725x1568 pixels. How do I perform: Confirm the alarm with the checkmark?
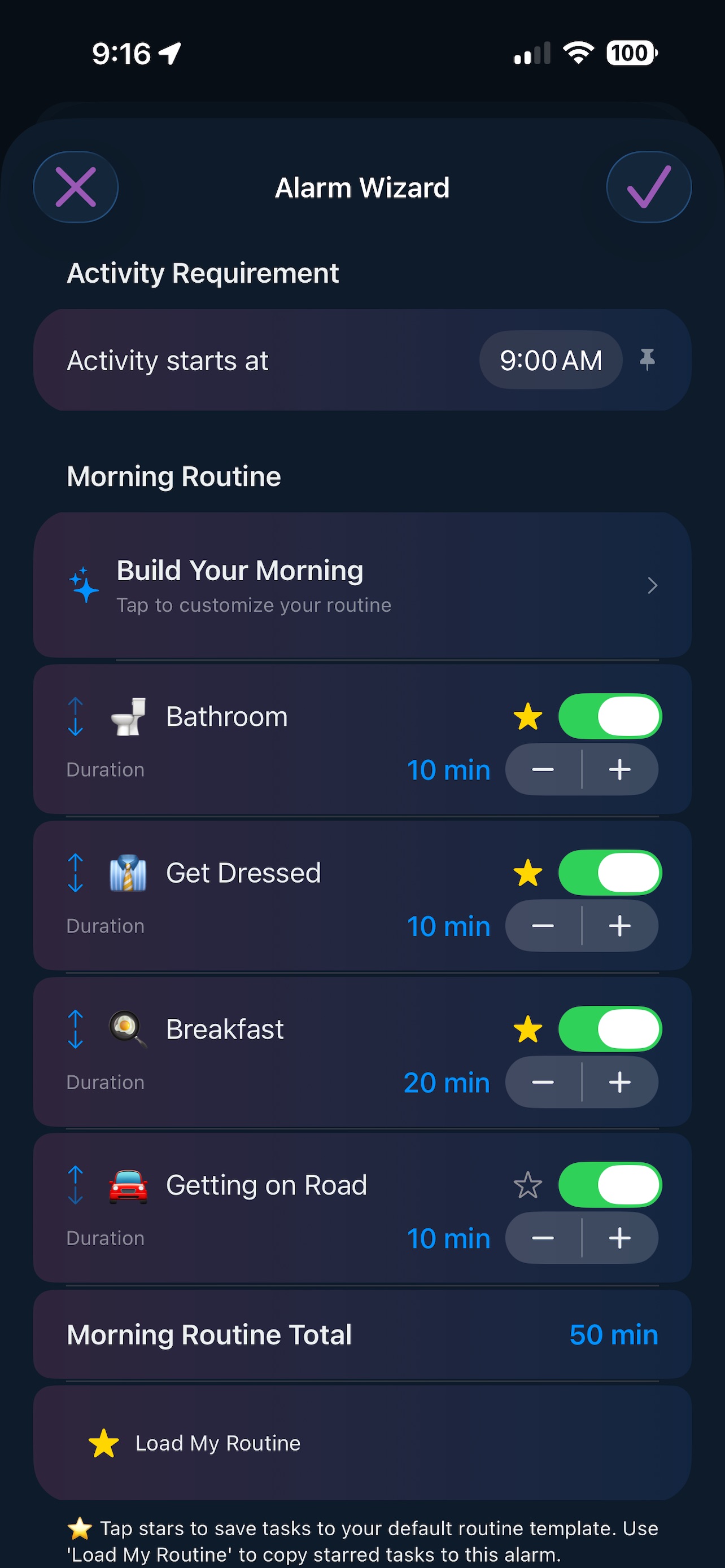click(648, 187)
